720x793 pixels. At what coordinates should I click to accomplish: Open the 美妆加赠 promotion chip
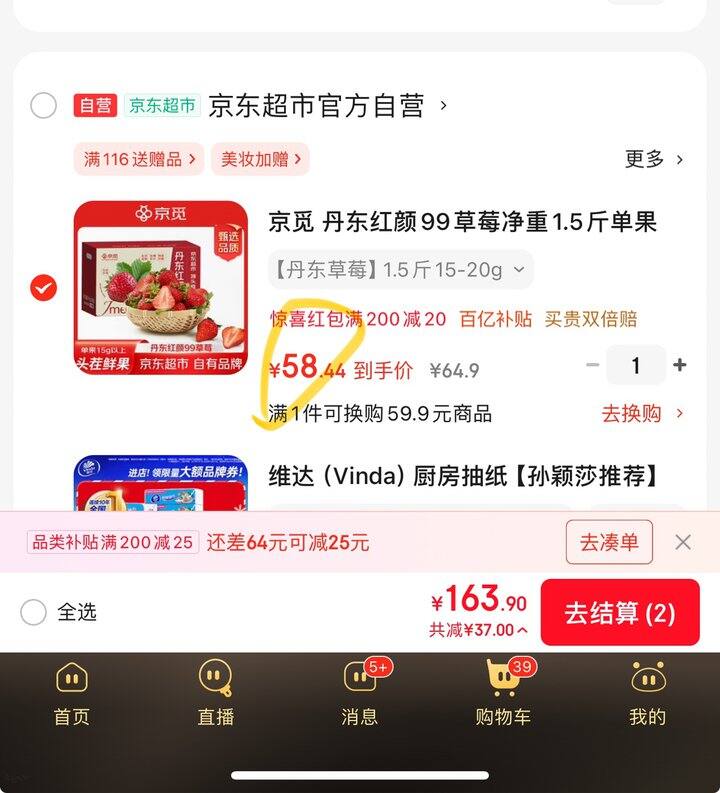point(260,159)
